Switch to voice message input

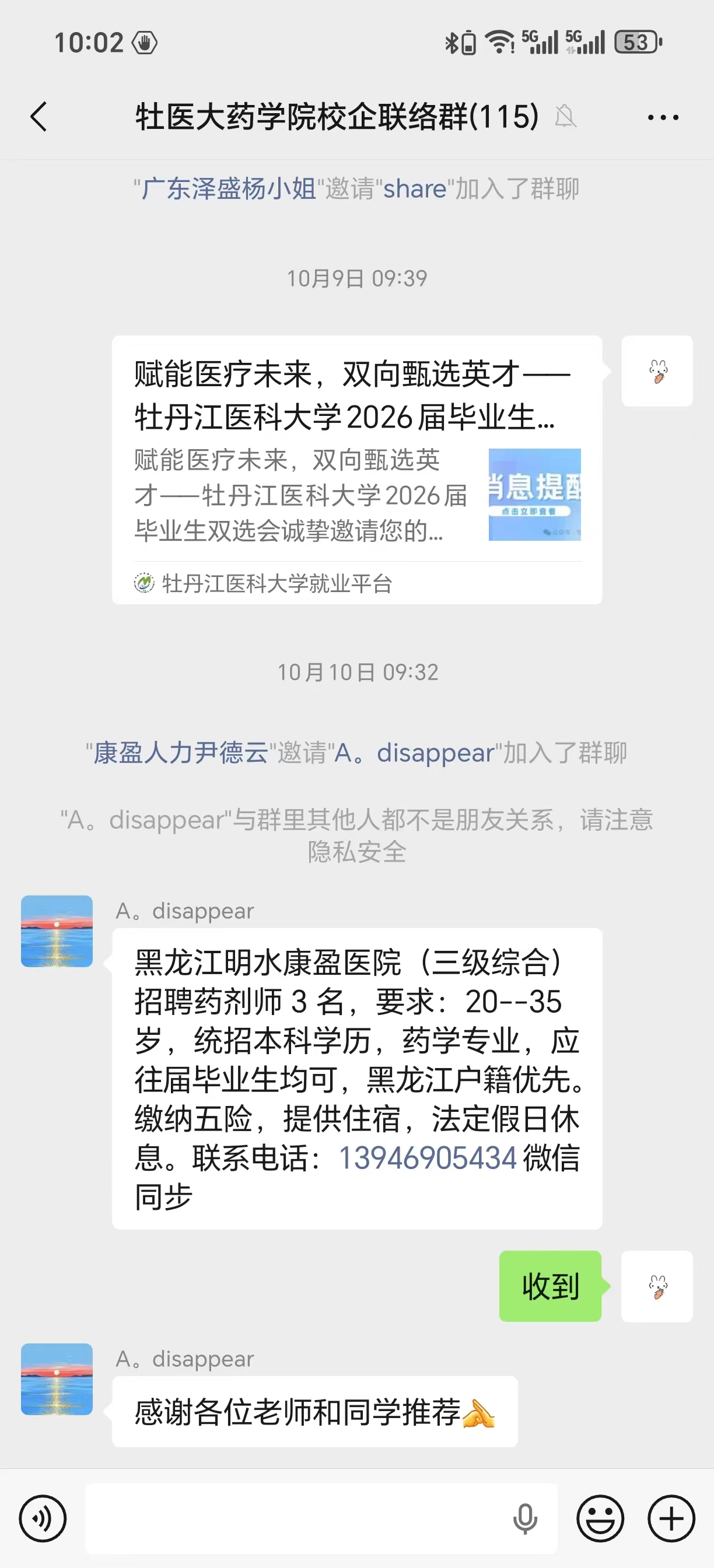(43, 1518)
